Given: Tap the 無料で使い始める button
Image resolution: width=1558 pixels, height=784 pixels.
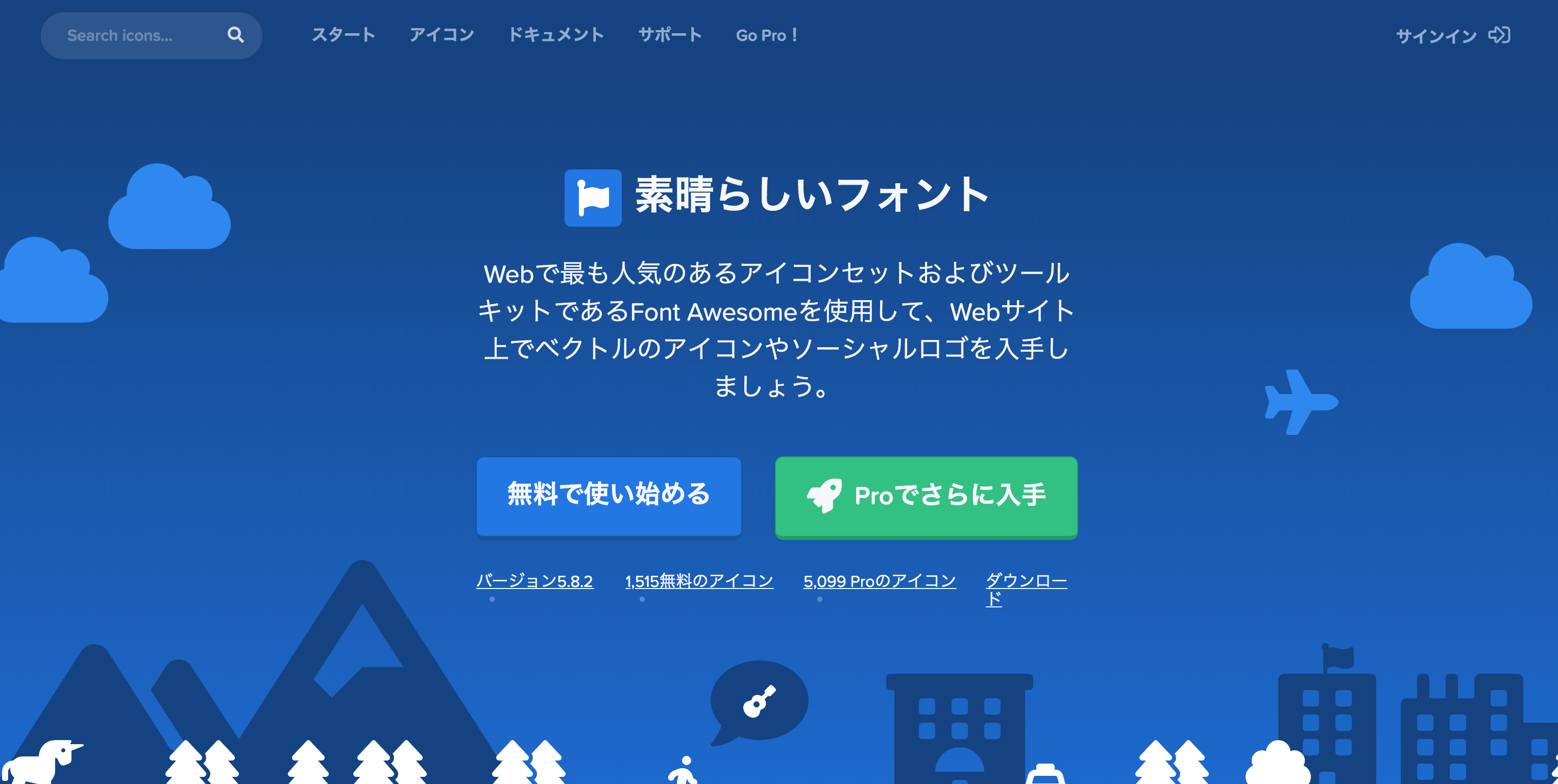Looking at the screenshot, I should coord(608,496).
